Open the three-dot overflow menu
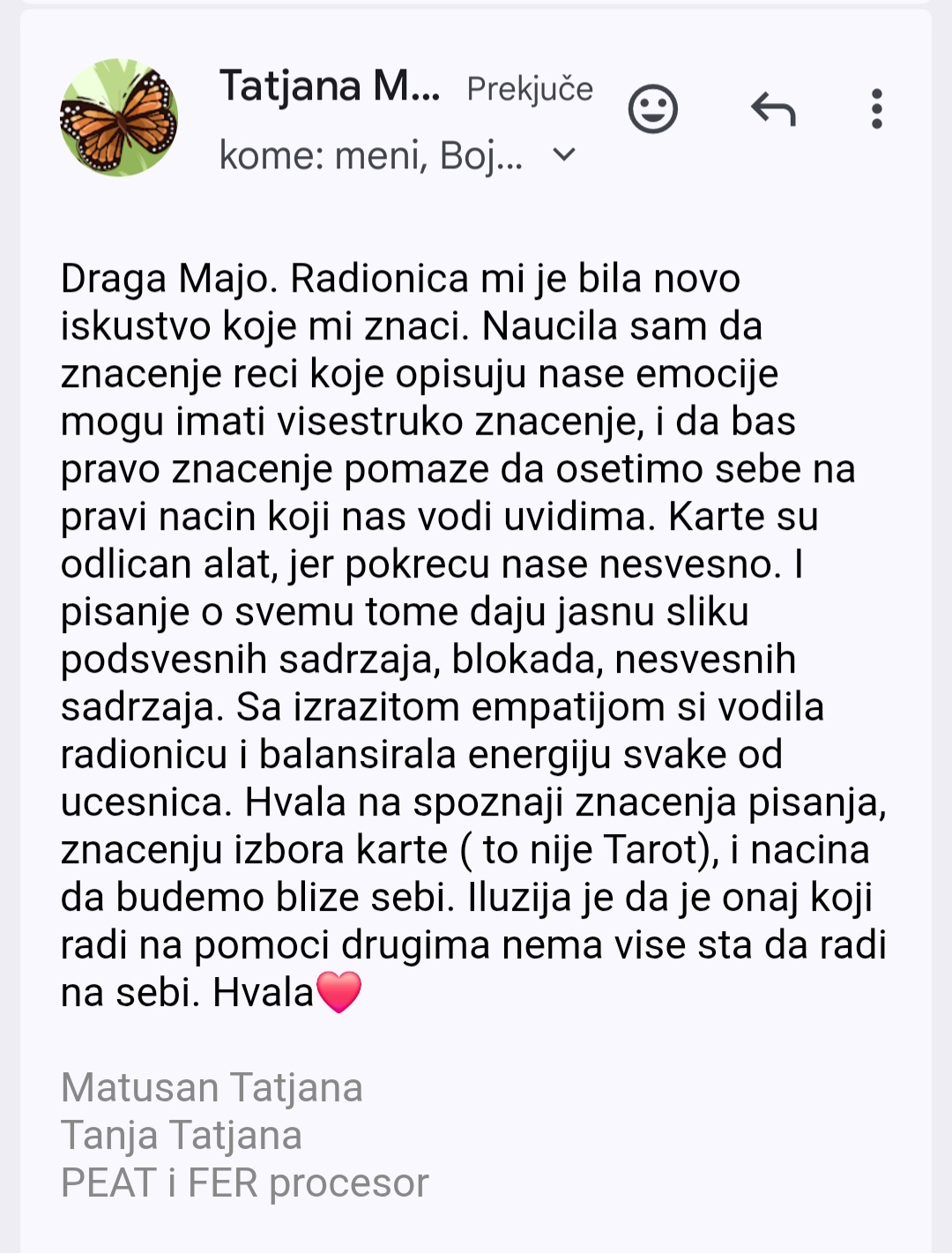Image resolution: width=952 pixels, height=1253 pixels. click(876, 109)
